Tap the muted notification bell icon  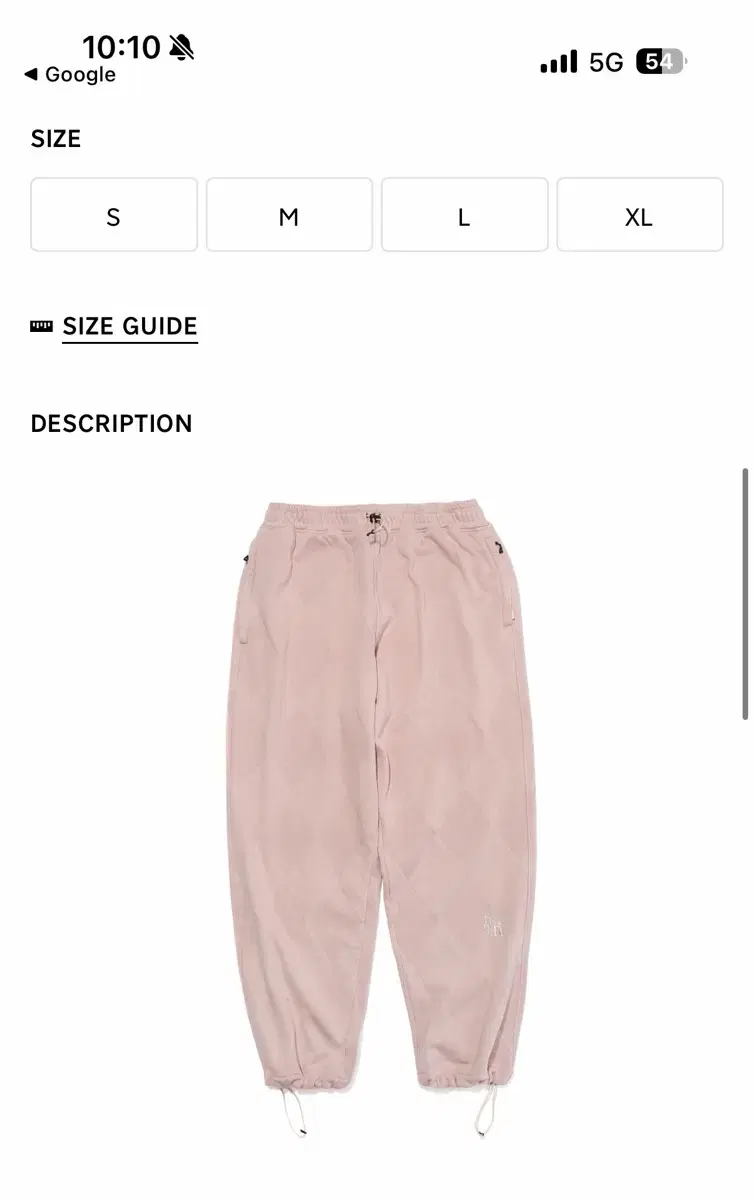(183, 47)
